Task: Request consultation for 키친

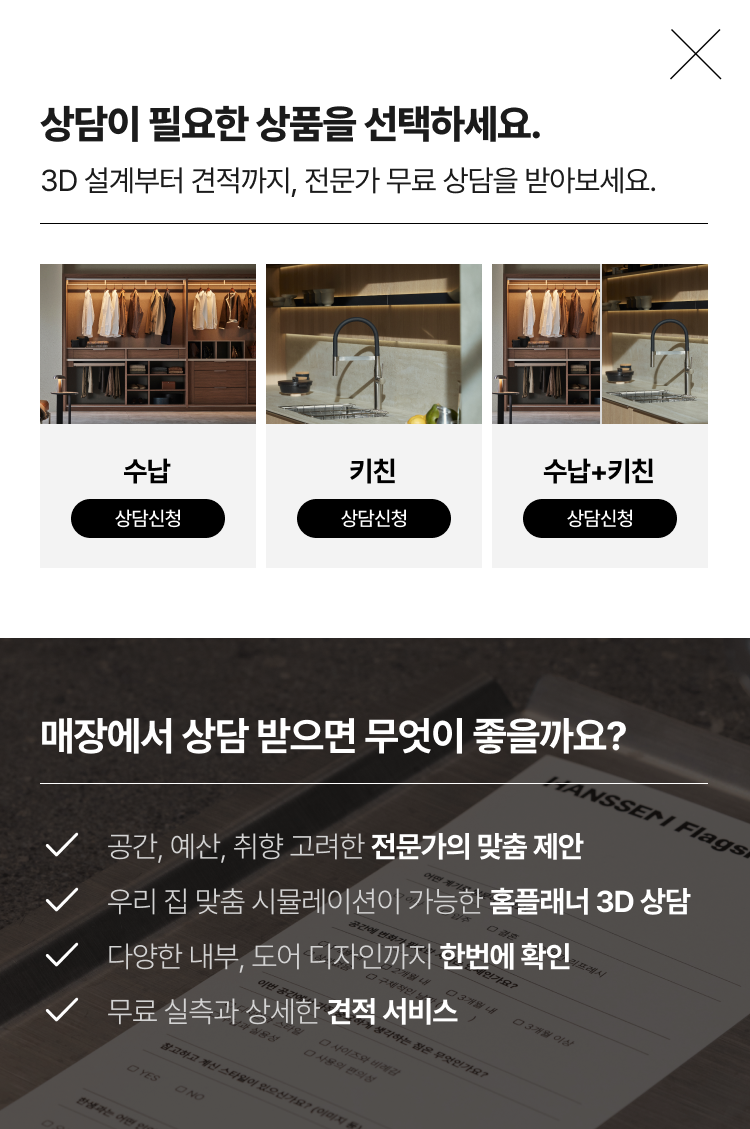Action: click(x=374, y=518)
